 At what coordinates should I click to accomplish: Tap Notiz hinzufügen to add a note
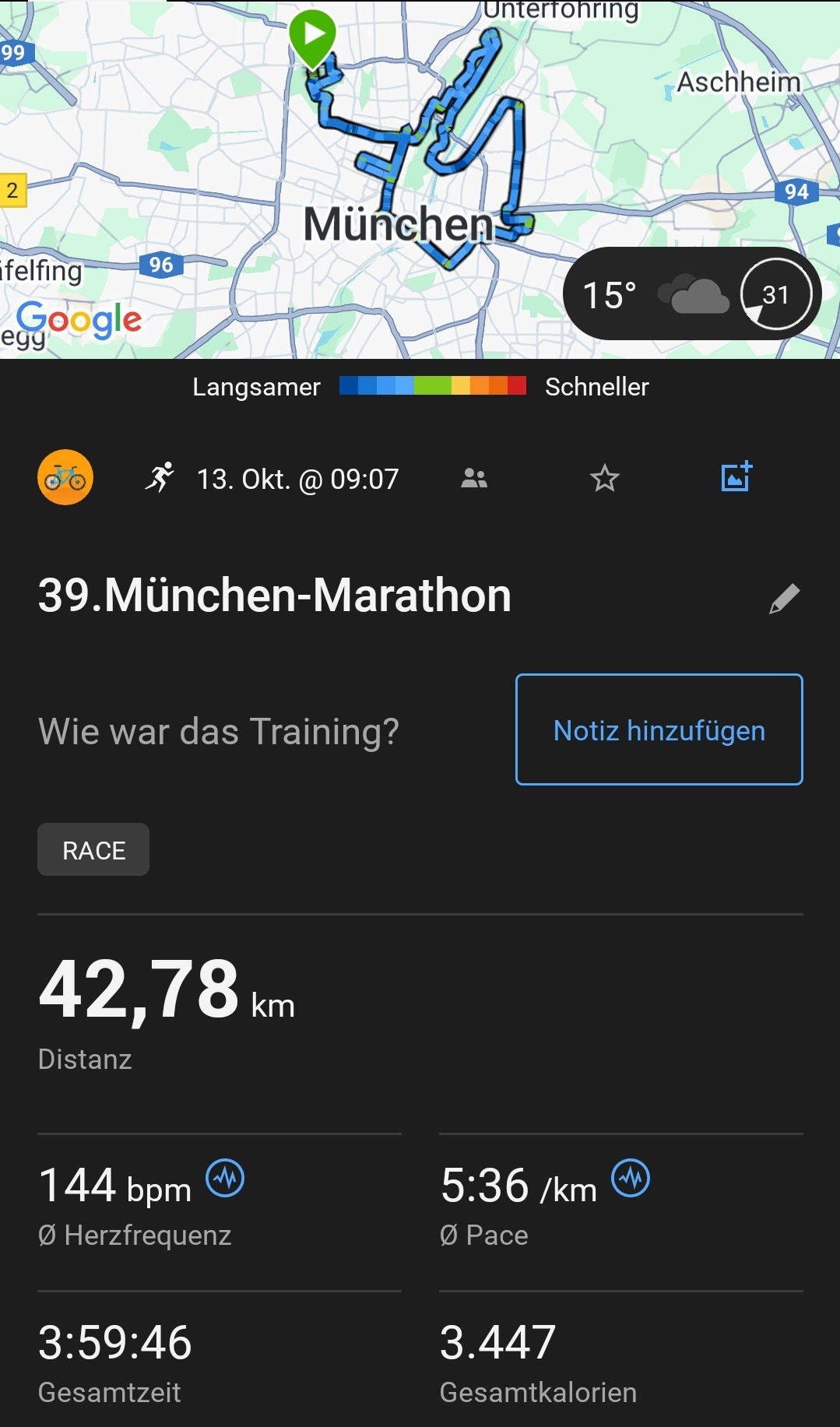click(659, 729)
